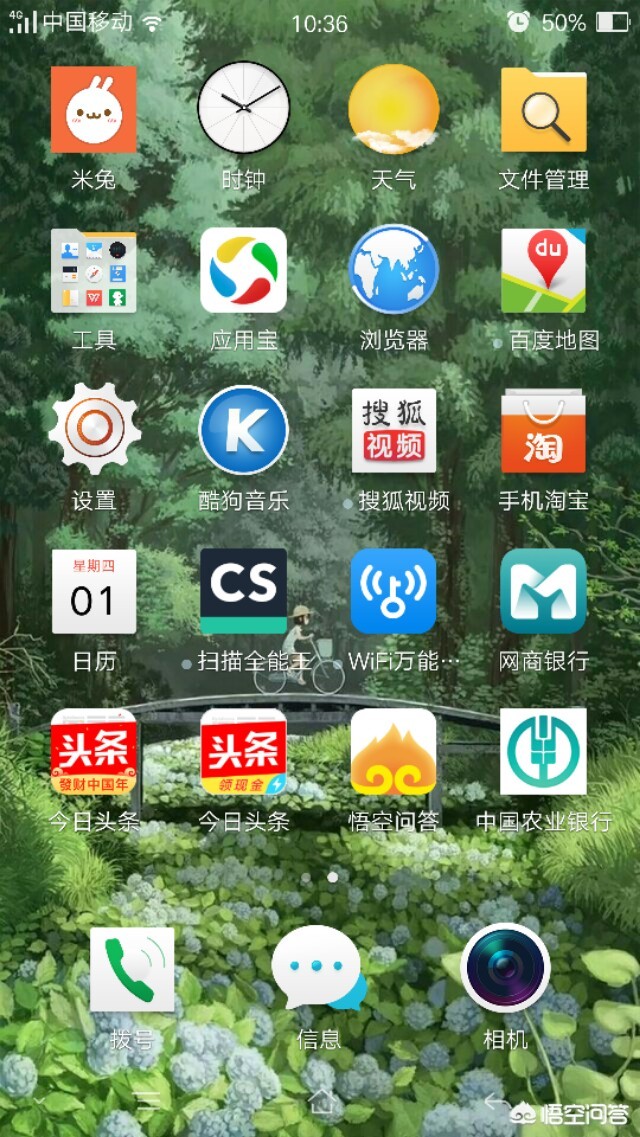Launch 中国农业银行 app

point(543,752)
